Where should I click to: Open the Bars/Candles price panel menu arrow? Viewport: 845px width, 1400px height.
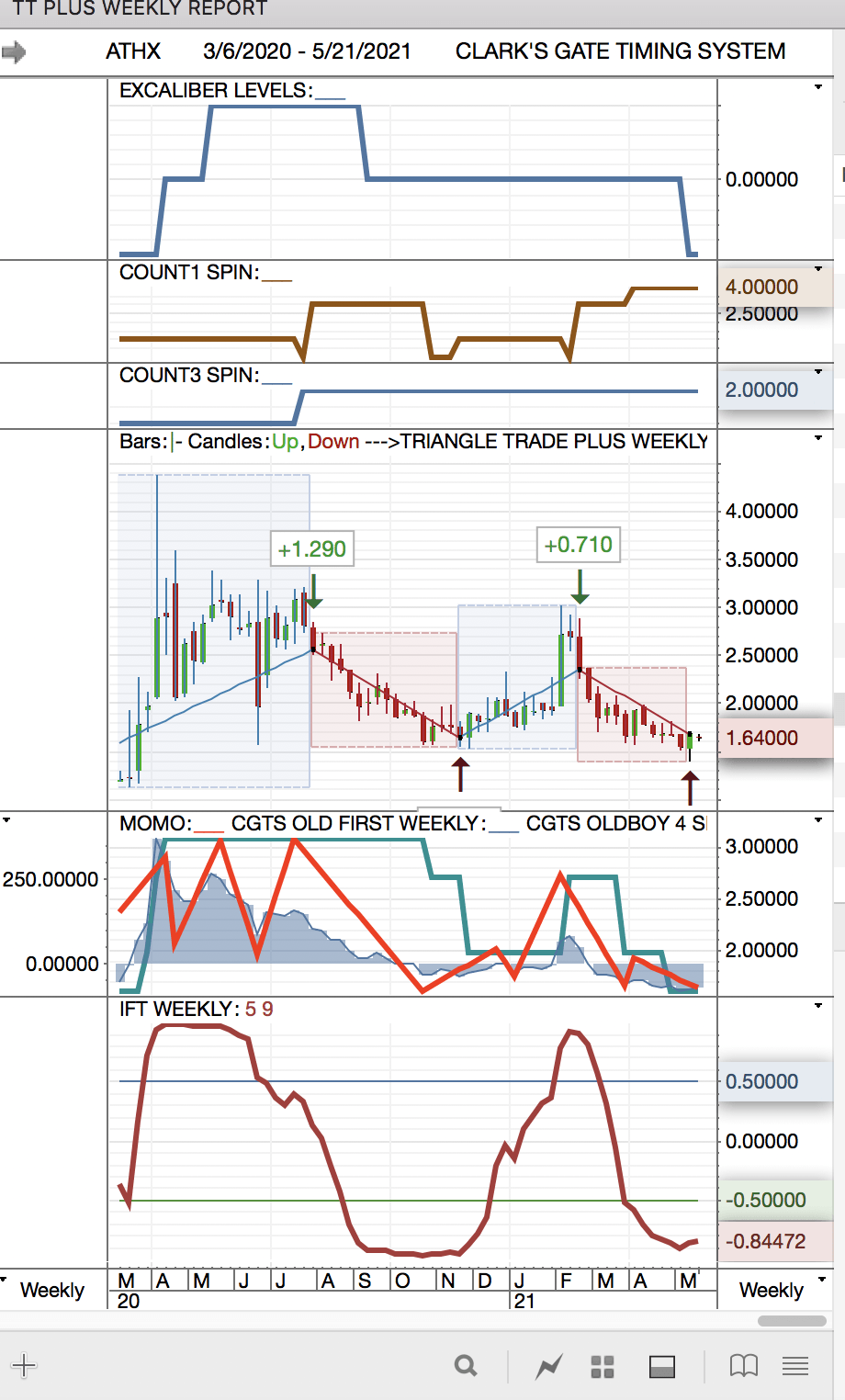point(818,438)
